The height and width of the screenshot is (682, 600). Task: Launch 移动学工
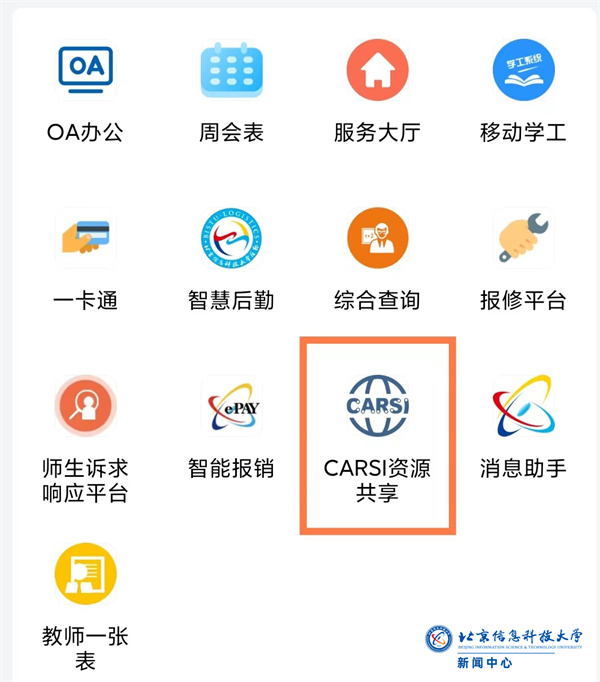[523, 72]
